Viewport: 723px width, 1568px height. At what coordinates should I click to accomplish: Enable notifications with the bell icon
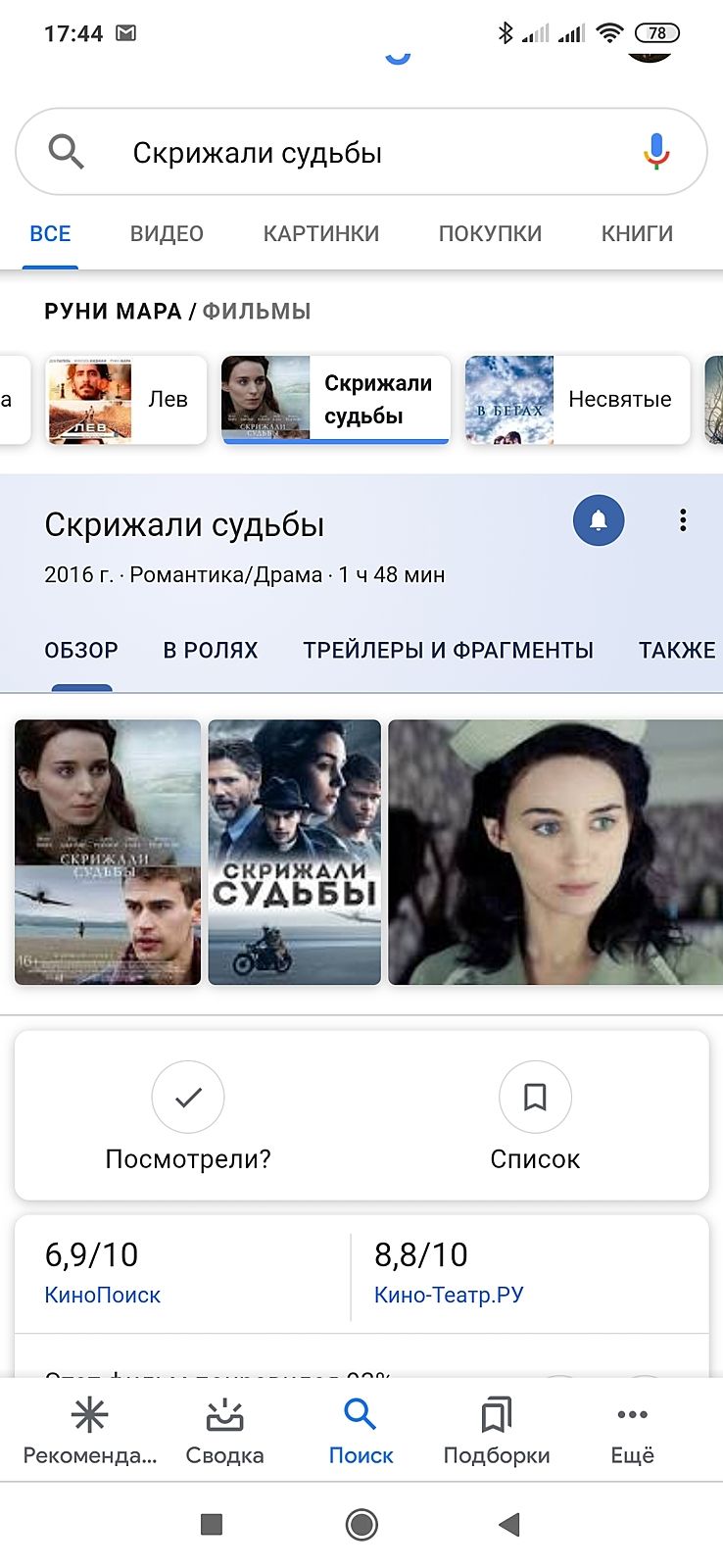(598, 520)
